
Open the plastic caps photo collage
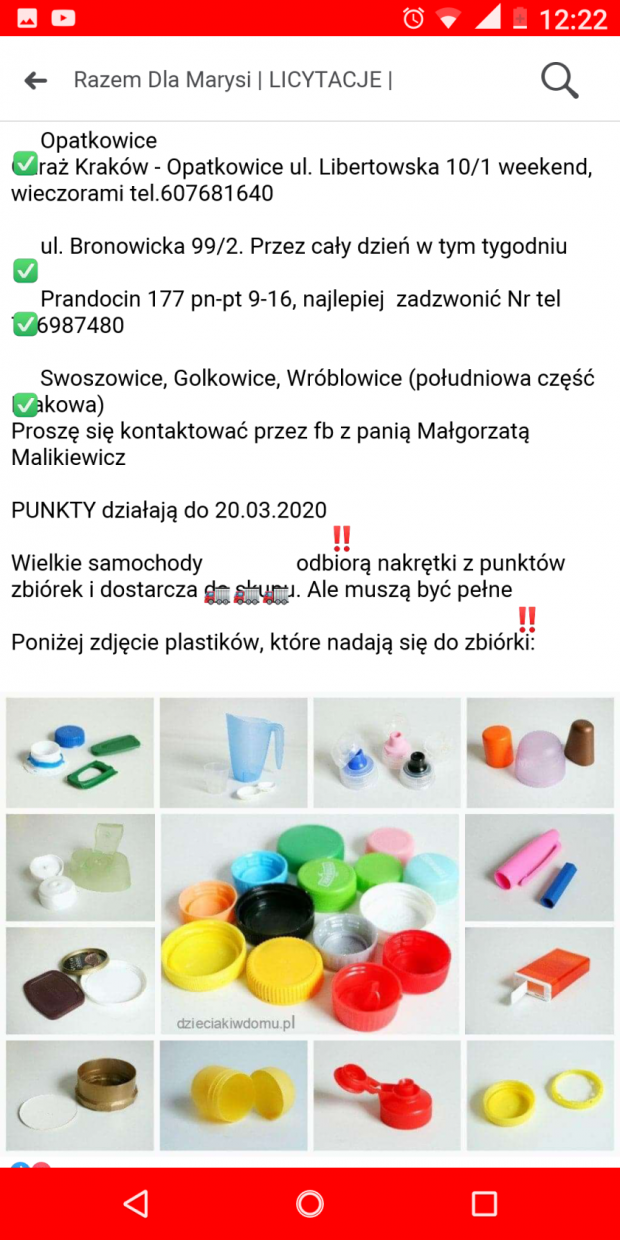[310, 925]
